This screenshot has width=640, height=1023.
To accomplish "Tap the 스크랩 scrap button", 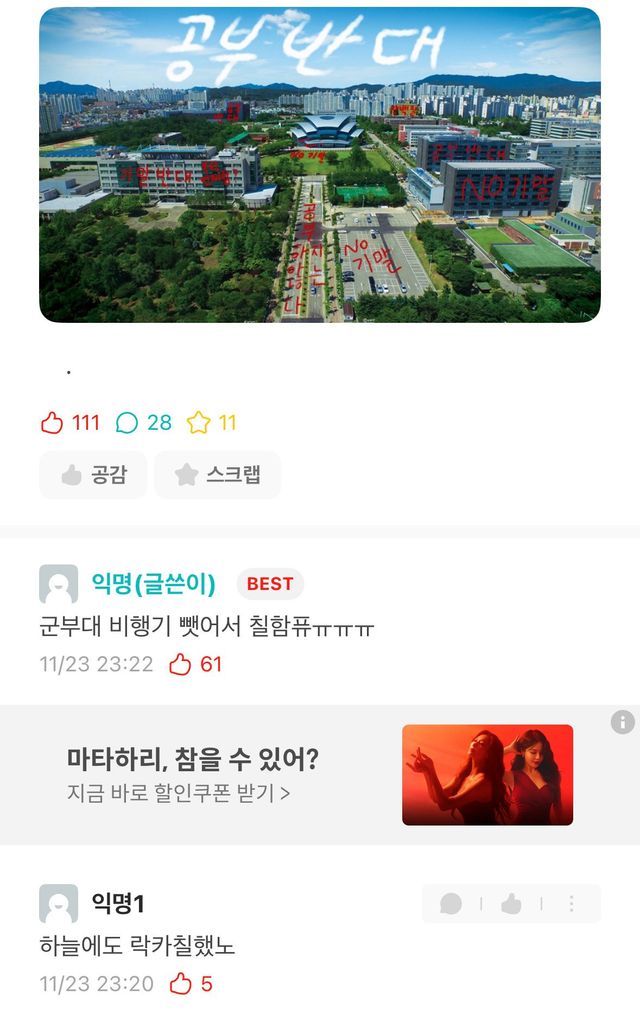I will pos(217,475).
